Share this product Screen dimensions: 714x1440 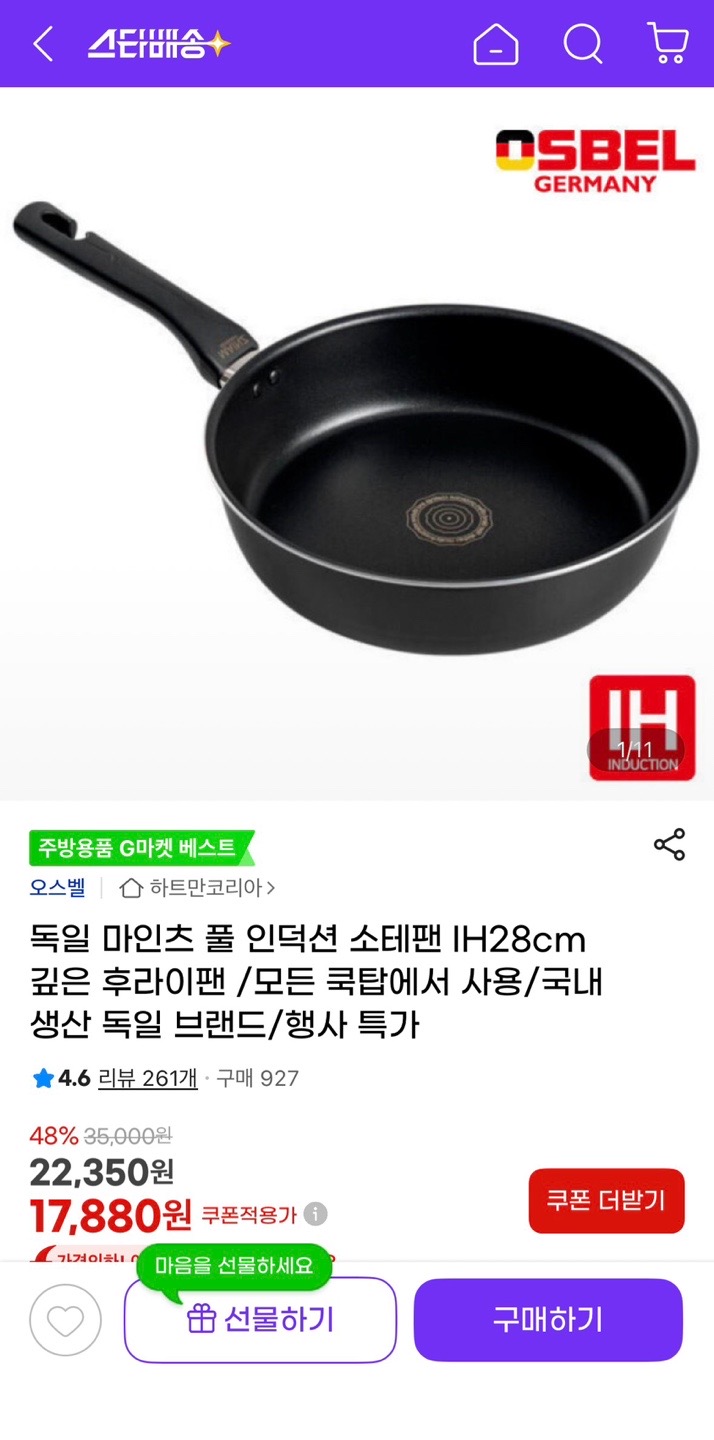point(669,845)
